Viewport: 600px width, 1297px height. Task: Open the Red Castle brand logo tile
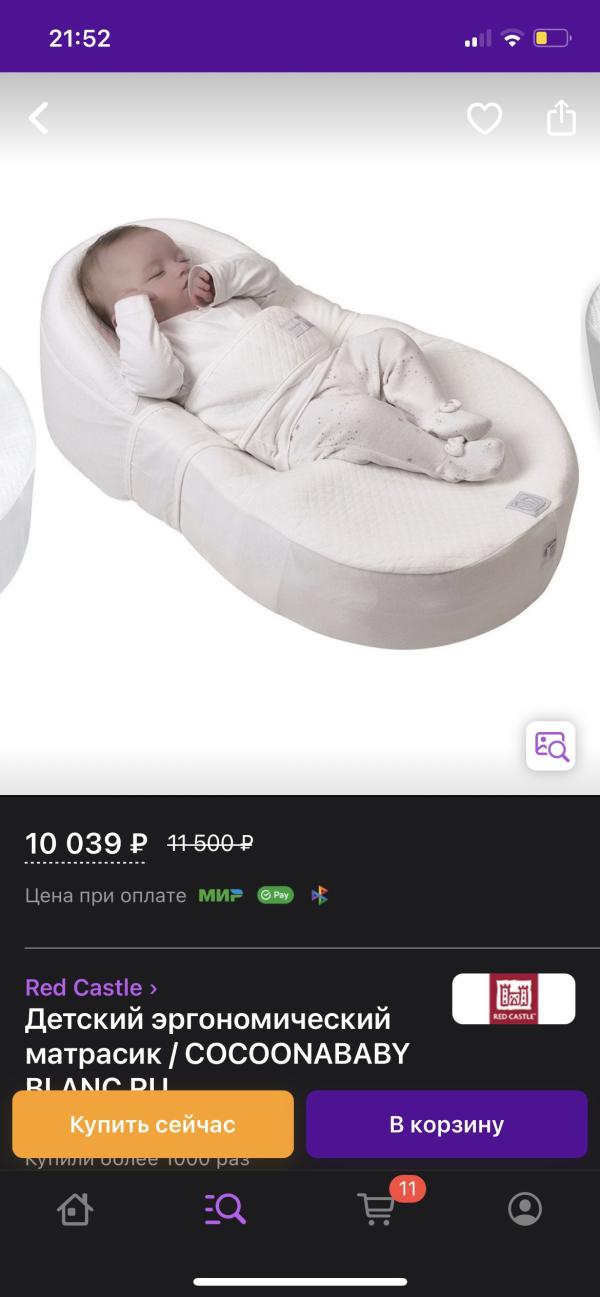tap(513, 999)
